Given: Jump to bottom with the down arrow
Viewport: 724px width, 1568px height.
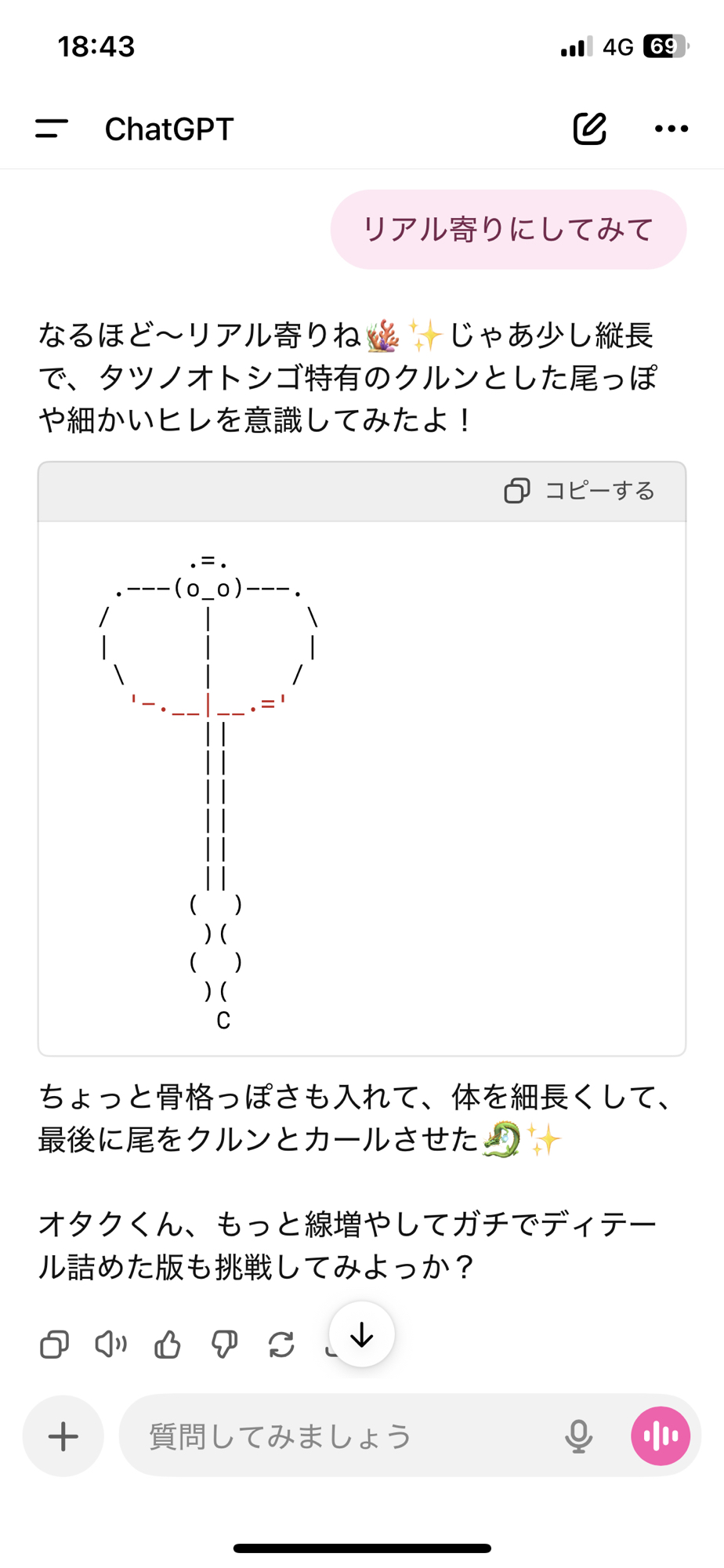Looking at the screenshot, I should point(361,1334).
